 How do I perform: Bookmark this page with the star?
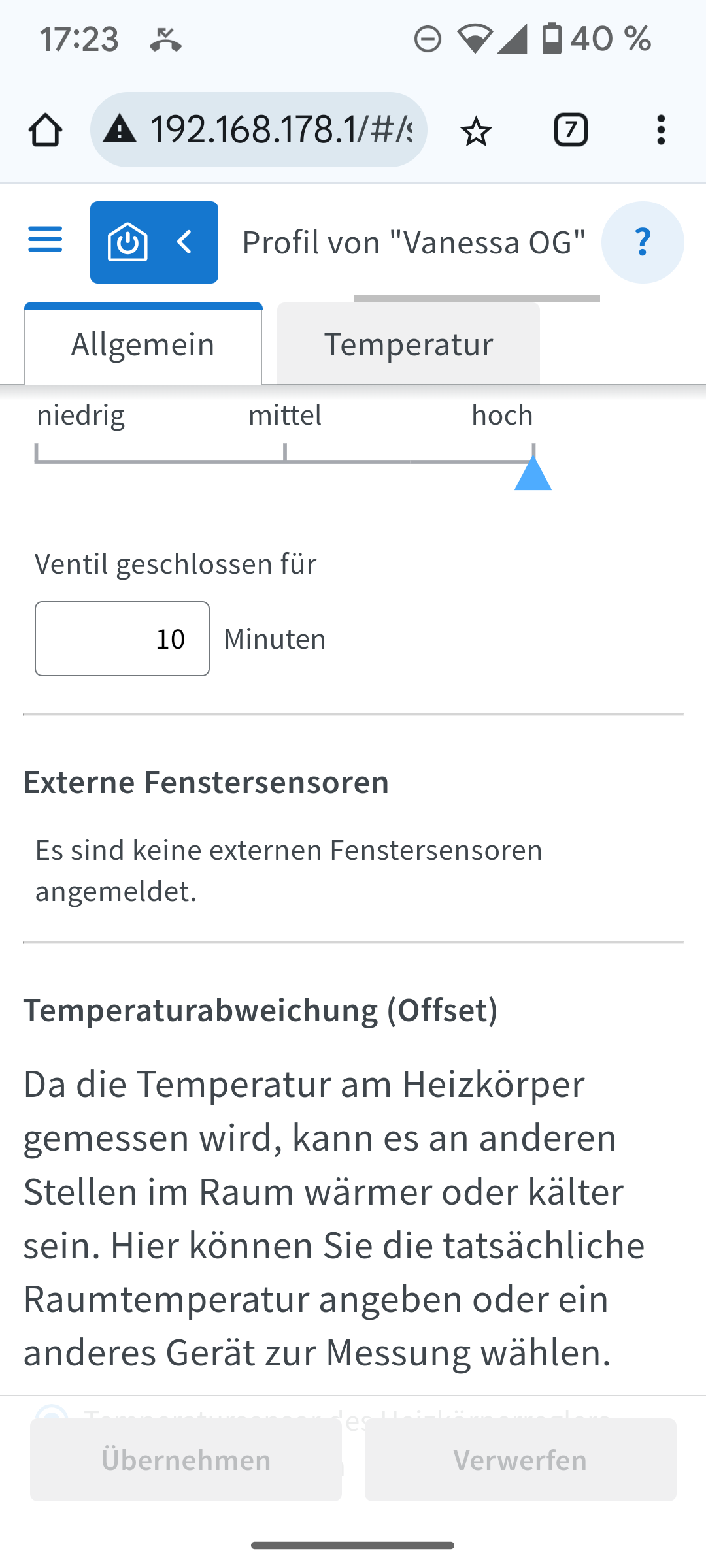tap(476, 131)
